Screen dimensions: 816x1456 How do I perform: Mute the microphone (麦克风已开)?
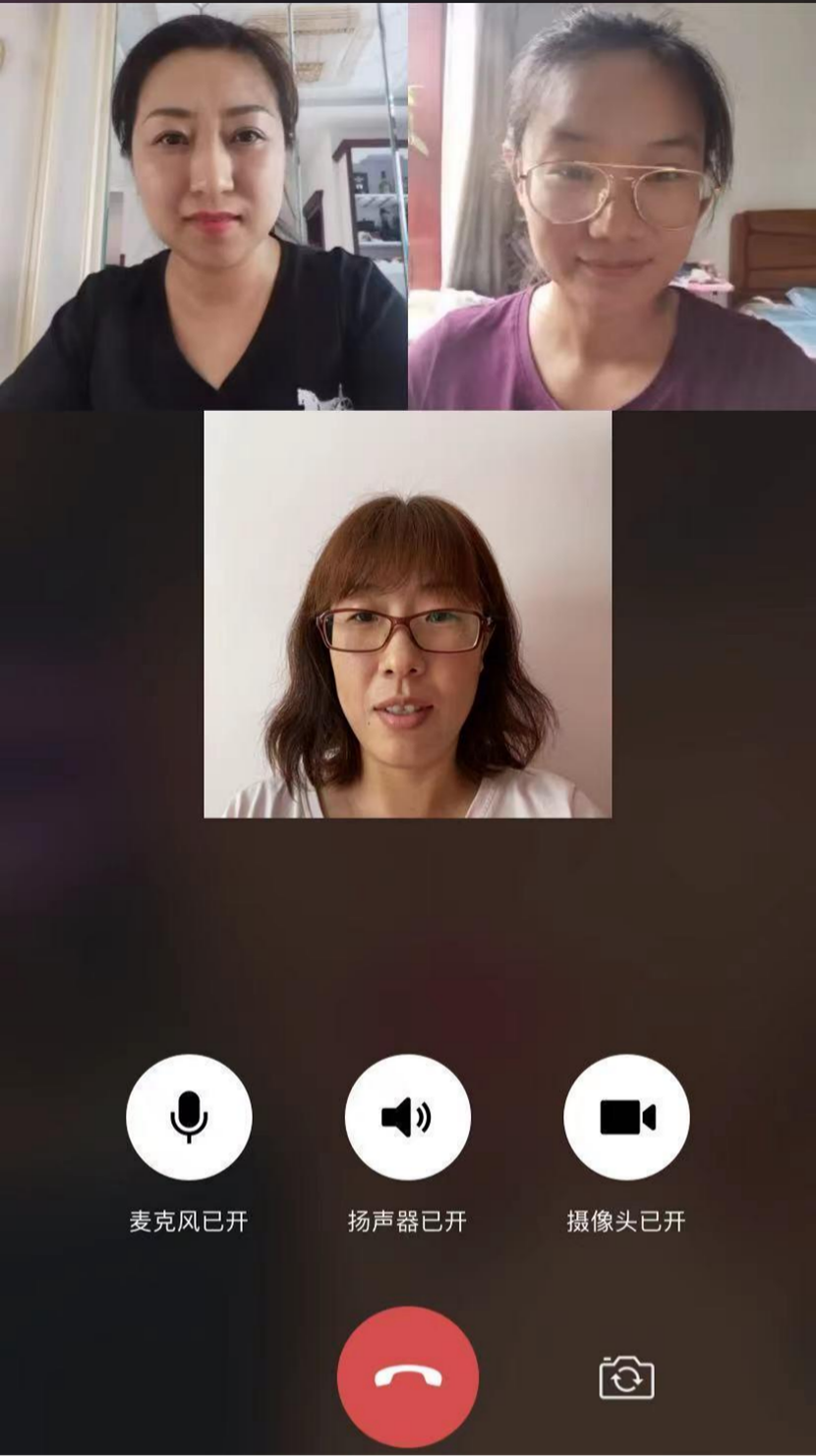[189, 1117]
